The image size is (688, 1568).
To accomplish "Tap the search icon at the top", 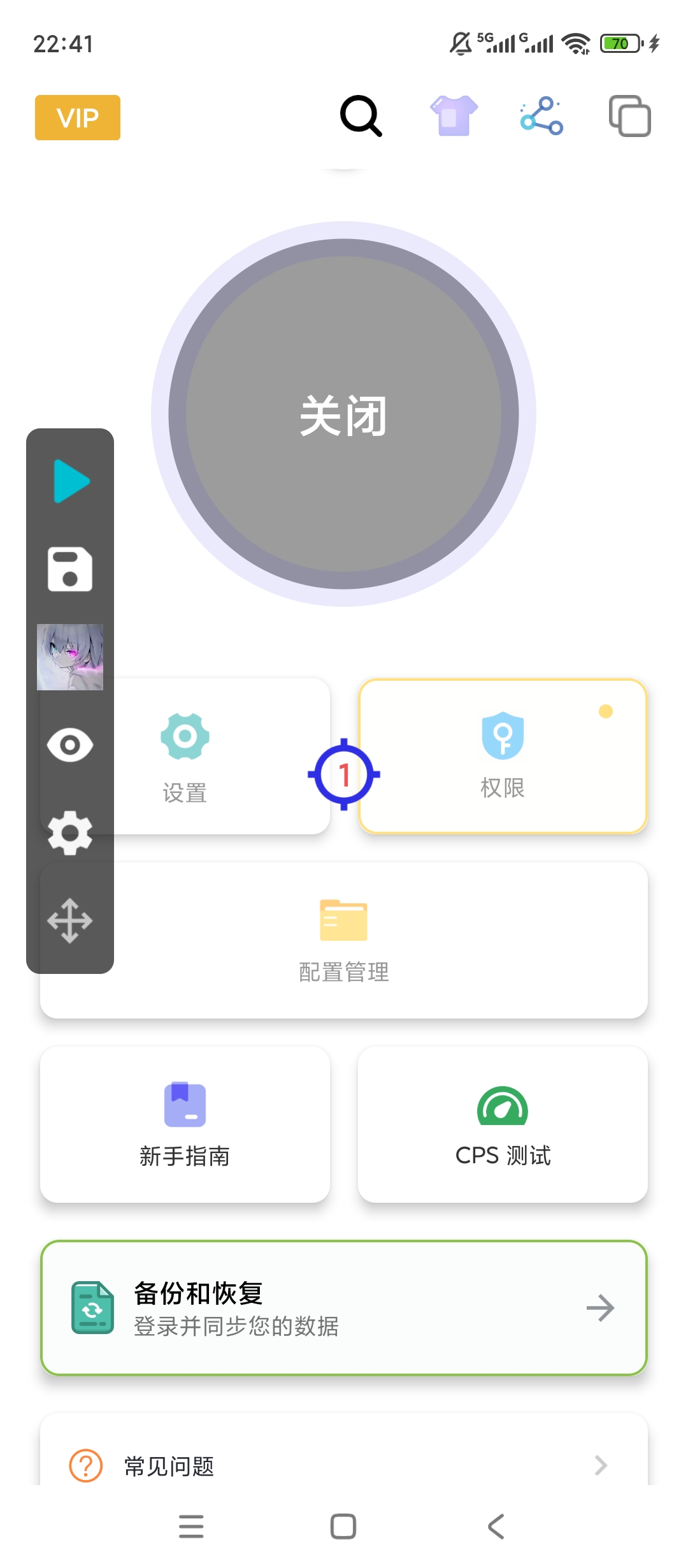I will pos(361,117).
